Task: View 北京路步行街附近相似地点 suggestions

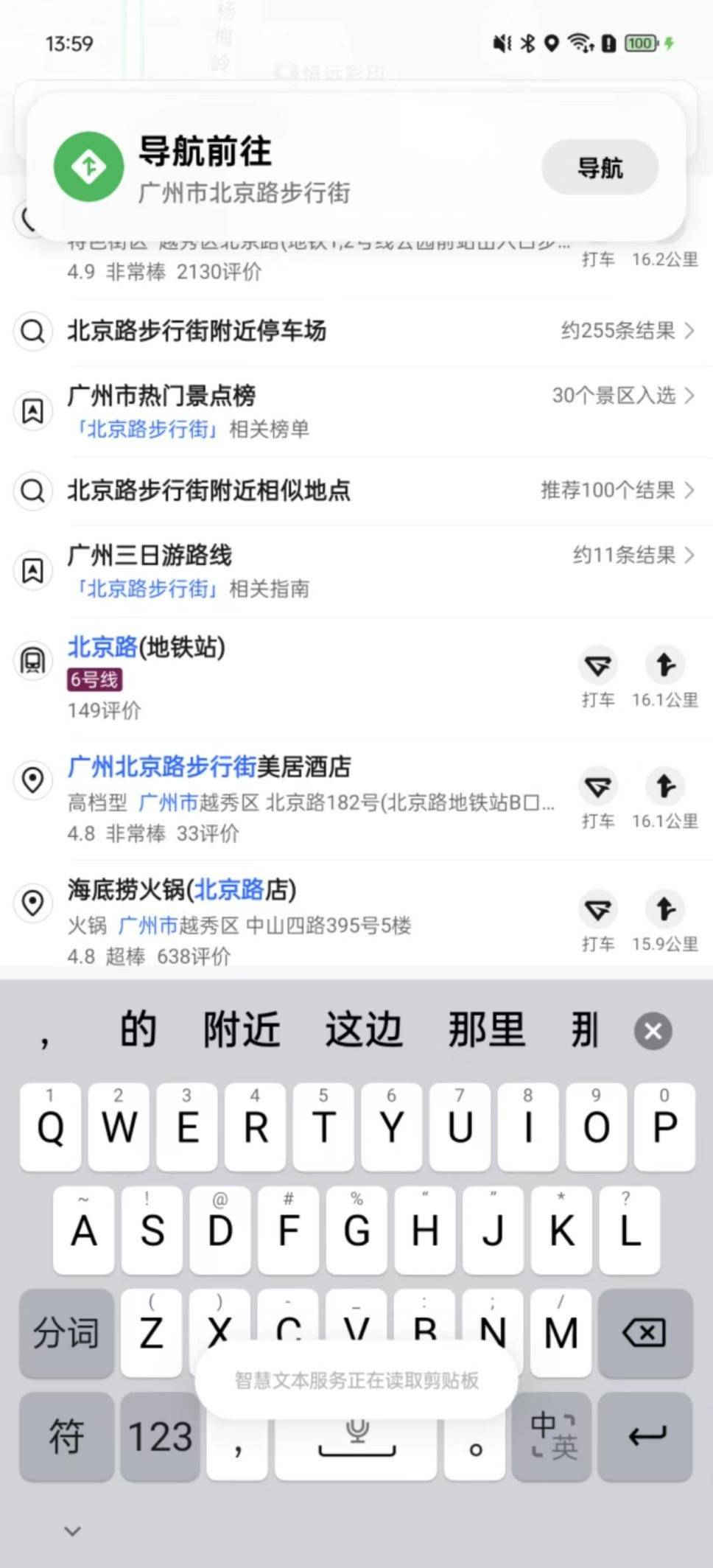Action: pos(208,491)
